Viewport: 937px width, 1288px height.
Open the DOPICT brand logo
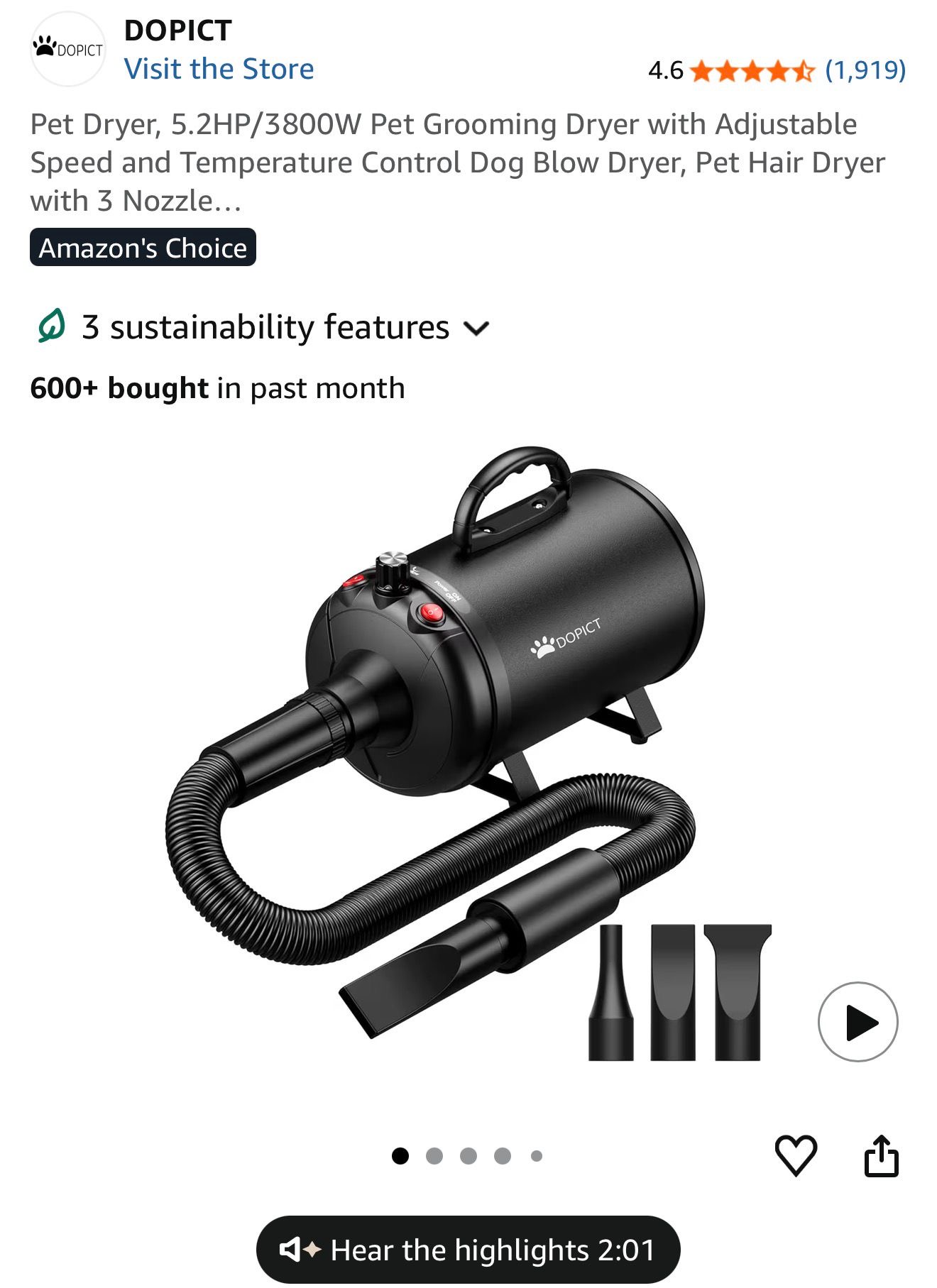(x=68, y=49)
